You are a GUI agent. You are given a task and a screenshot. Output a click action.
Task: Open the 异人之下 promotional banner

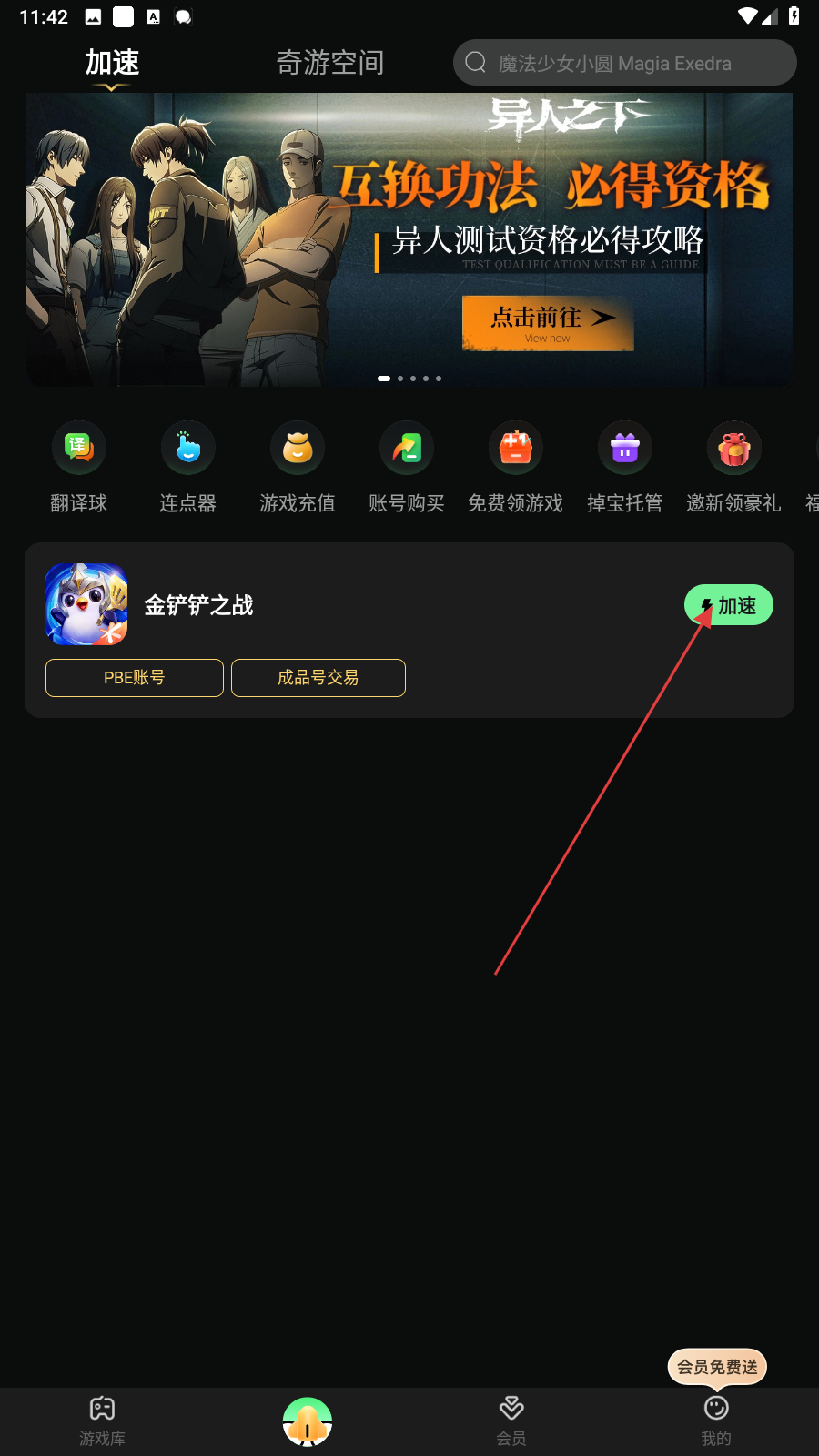click(409, 240)
